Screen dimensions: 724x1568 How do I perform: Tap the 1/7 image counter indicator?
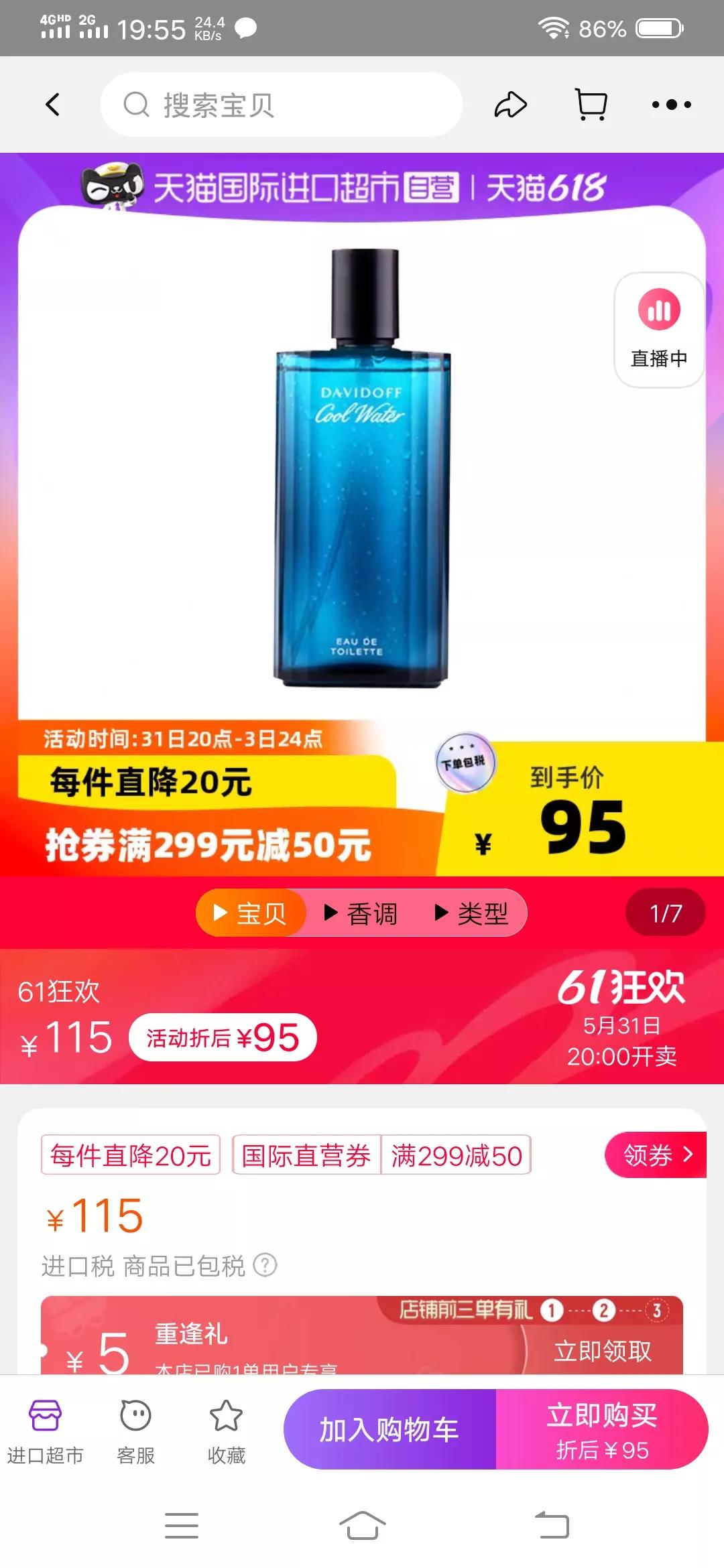tap(665, 912)
